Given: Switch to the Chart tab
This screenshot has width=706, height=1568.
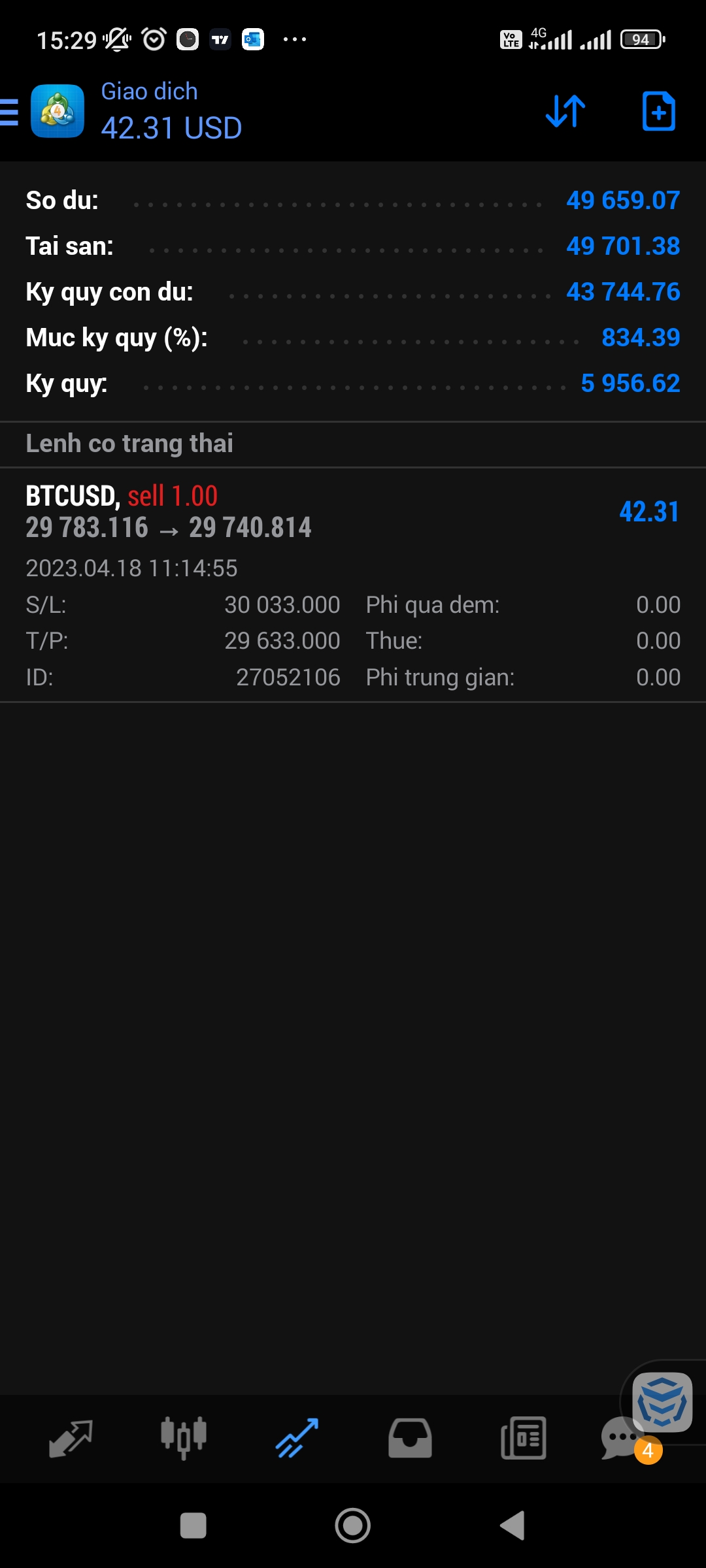Looking at the screenshot, I should click(x=184, y=1439).
